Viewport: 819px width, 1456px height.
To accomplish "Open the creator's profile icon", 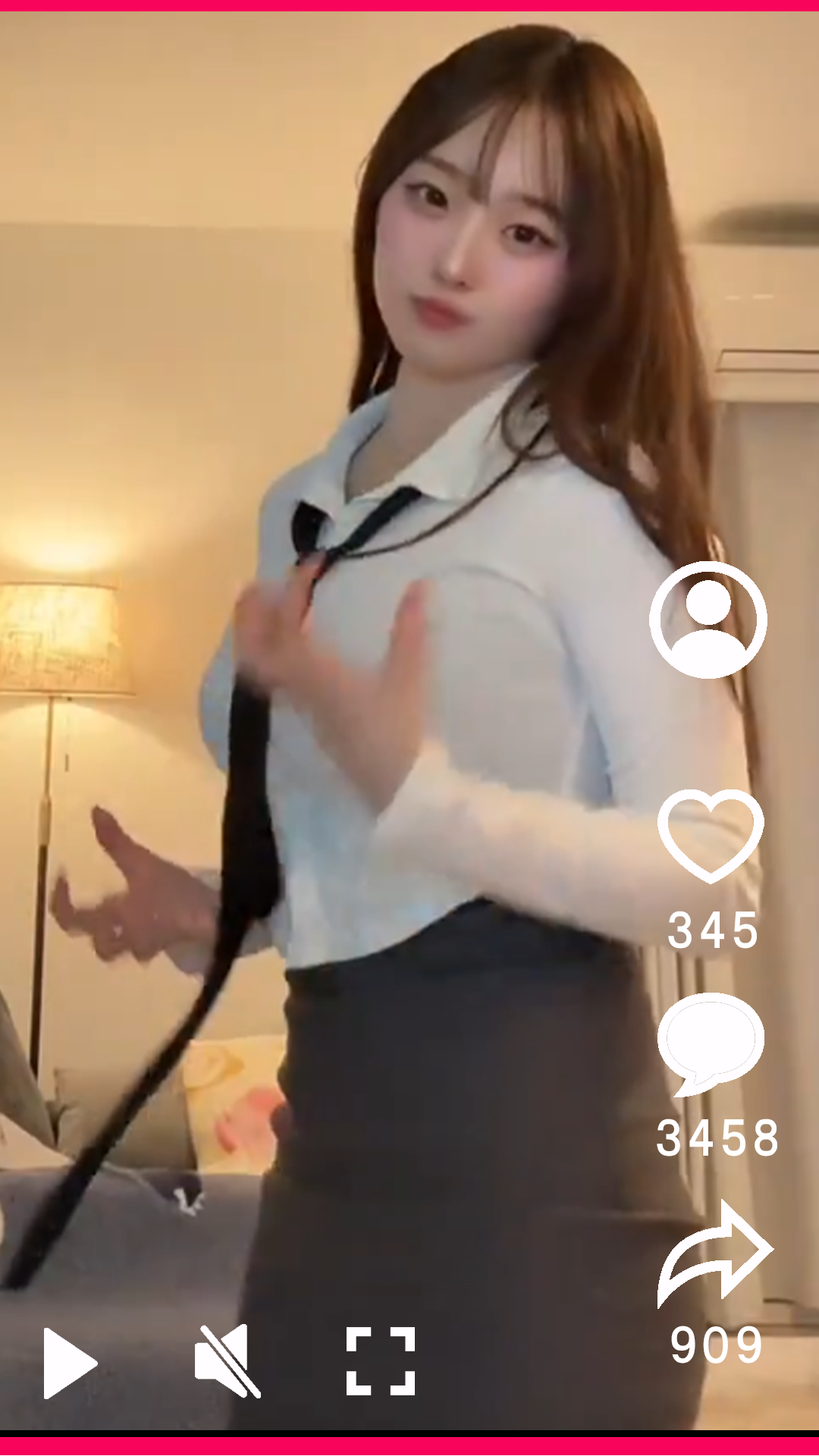I will pos(708,620).
